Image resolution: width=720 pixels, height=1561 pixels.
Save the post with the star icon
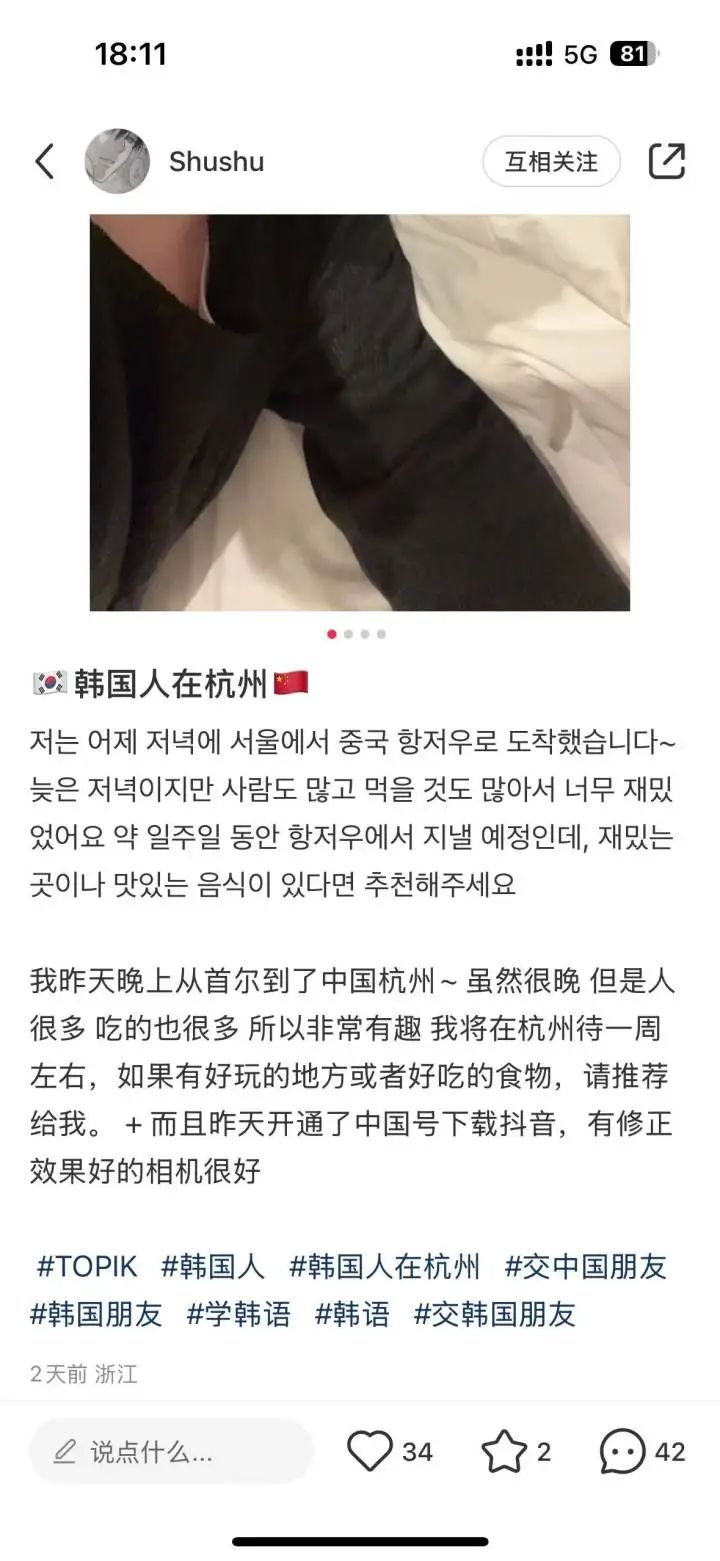tap(504, 1451)
